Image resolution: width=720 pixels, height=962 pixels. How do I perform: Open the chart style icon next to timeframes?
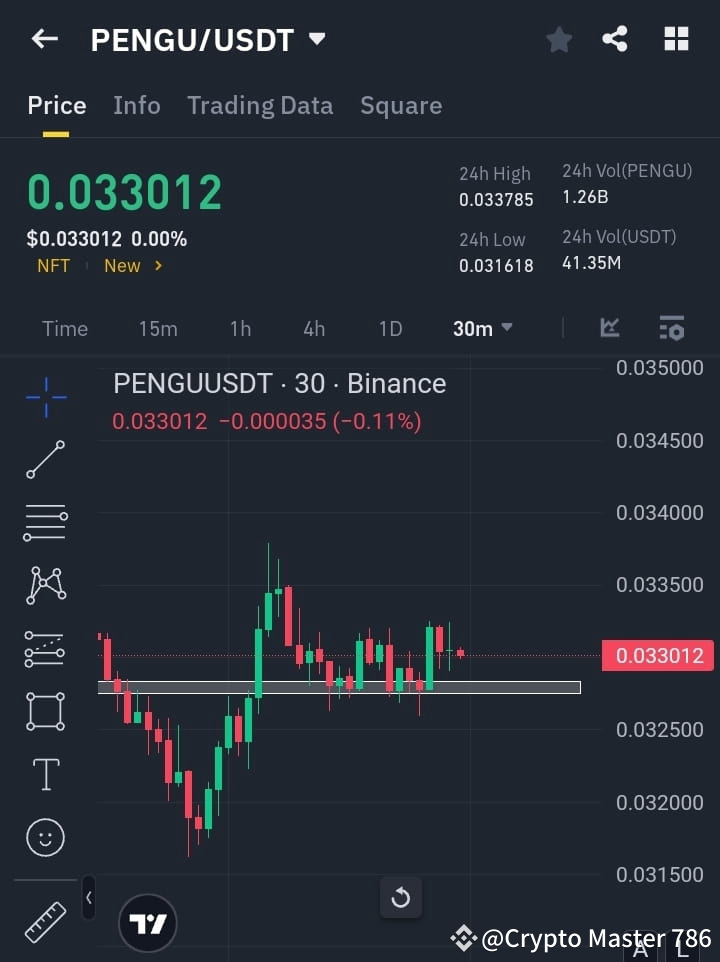tap(610, 328)
